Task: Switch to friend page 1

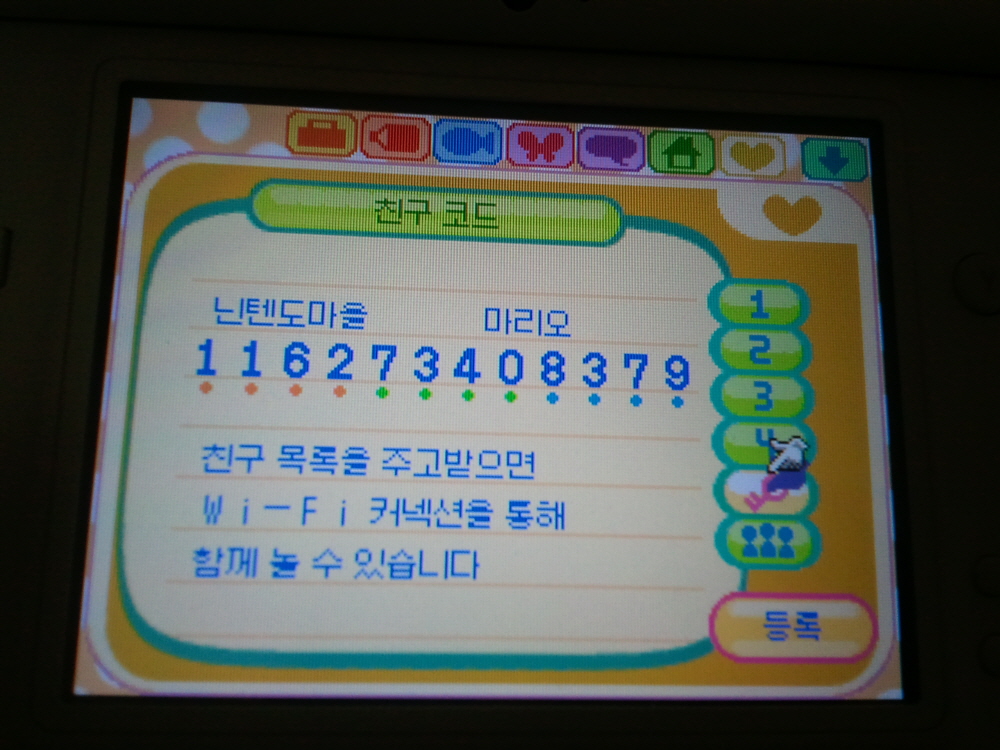Action: [759, 305]
